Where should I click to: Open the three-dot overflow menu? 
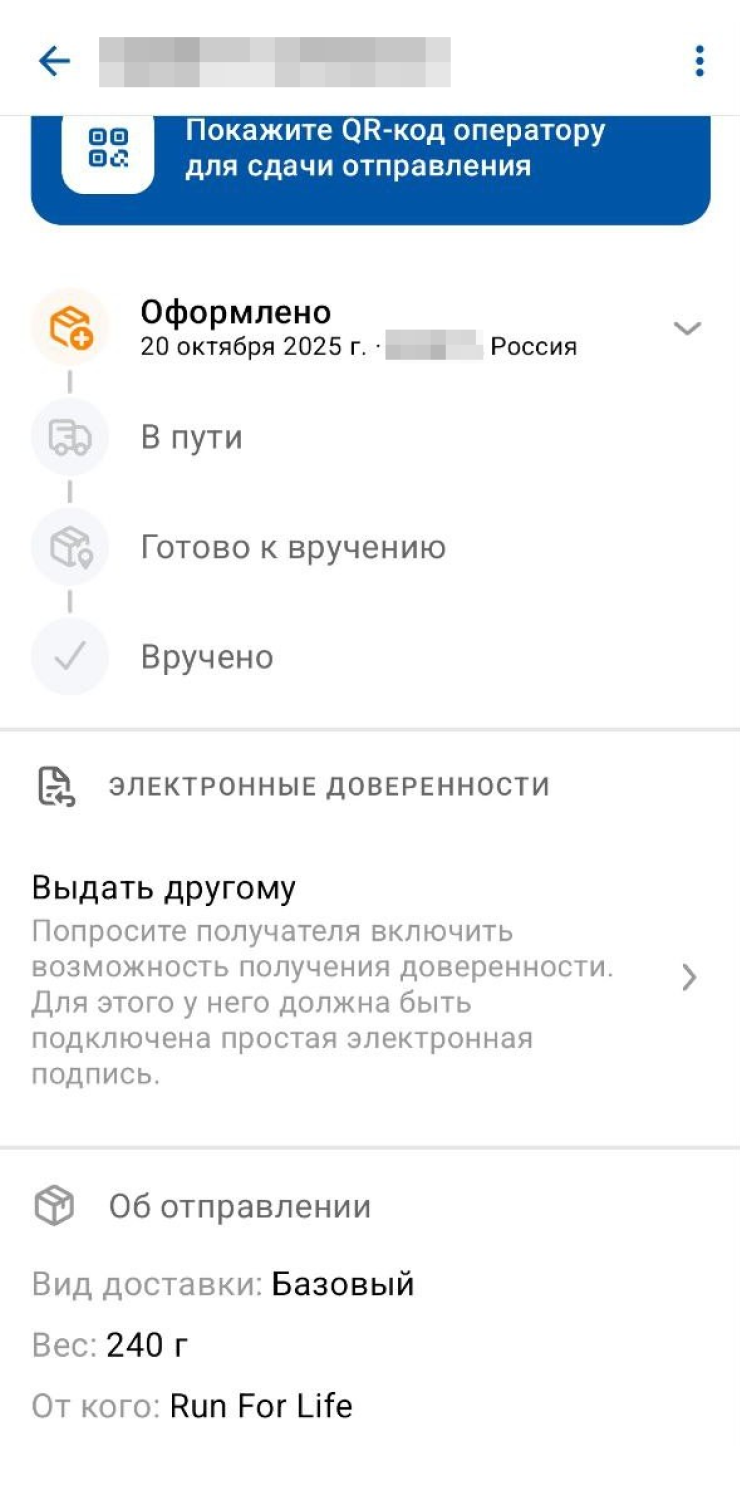pyautogui.click(x=699, y=62)
